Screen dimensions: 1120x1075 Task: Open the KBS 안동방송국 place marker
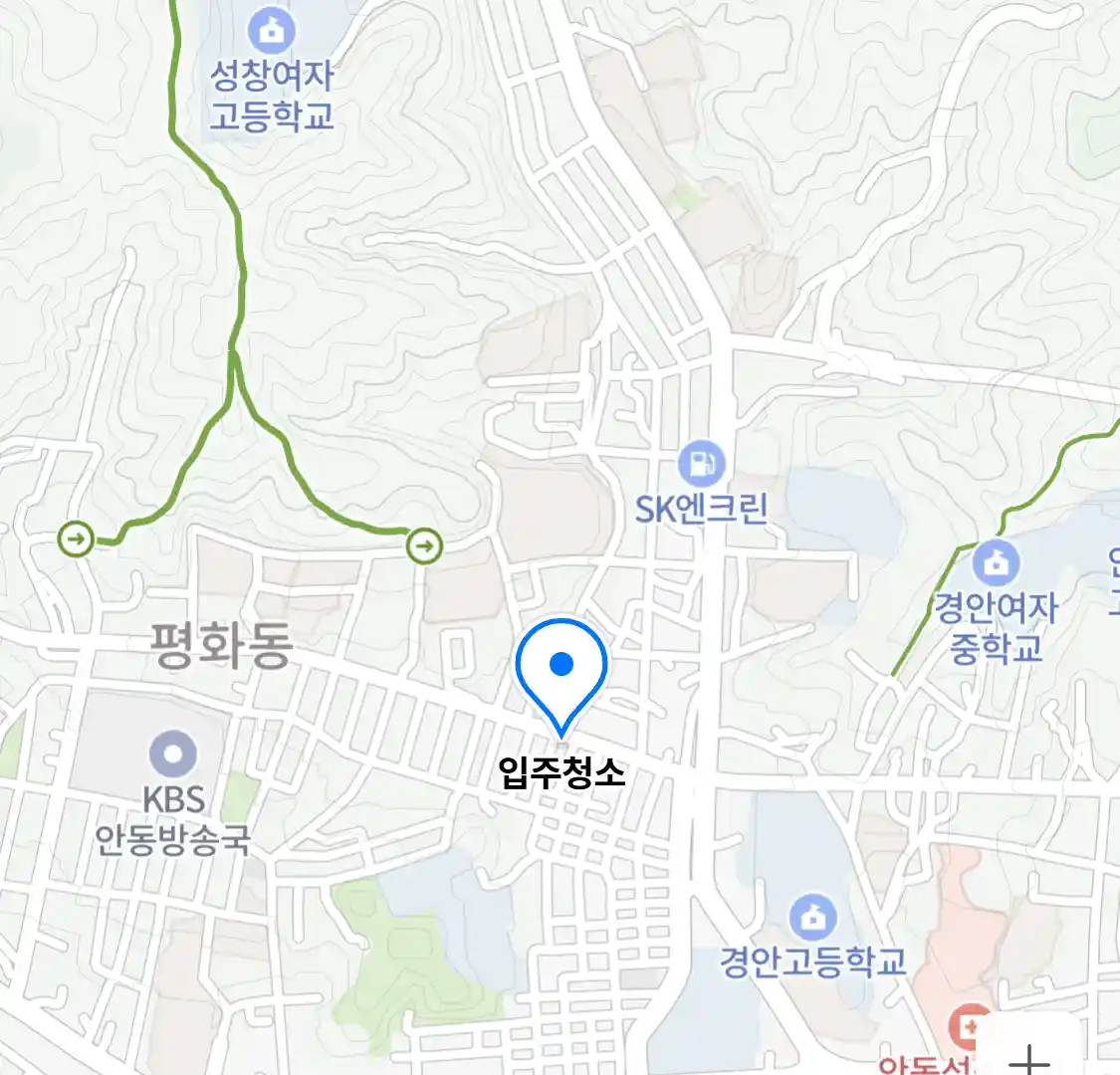tap(173, 753)
